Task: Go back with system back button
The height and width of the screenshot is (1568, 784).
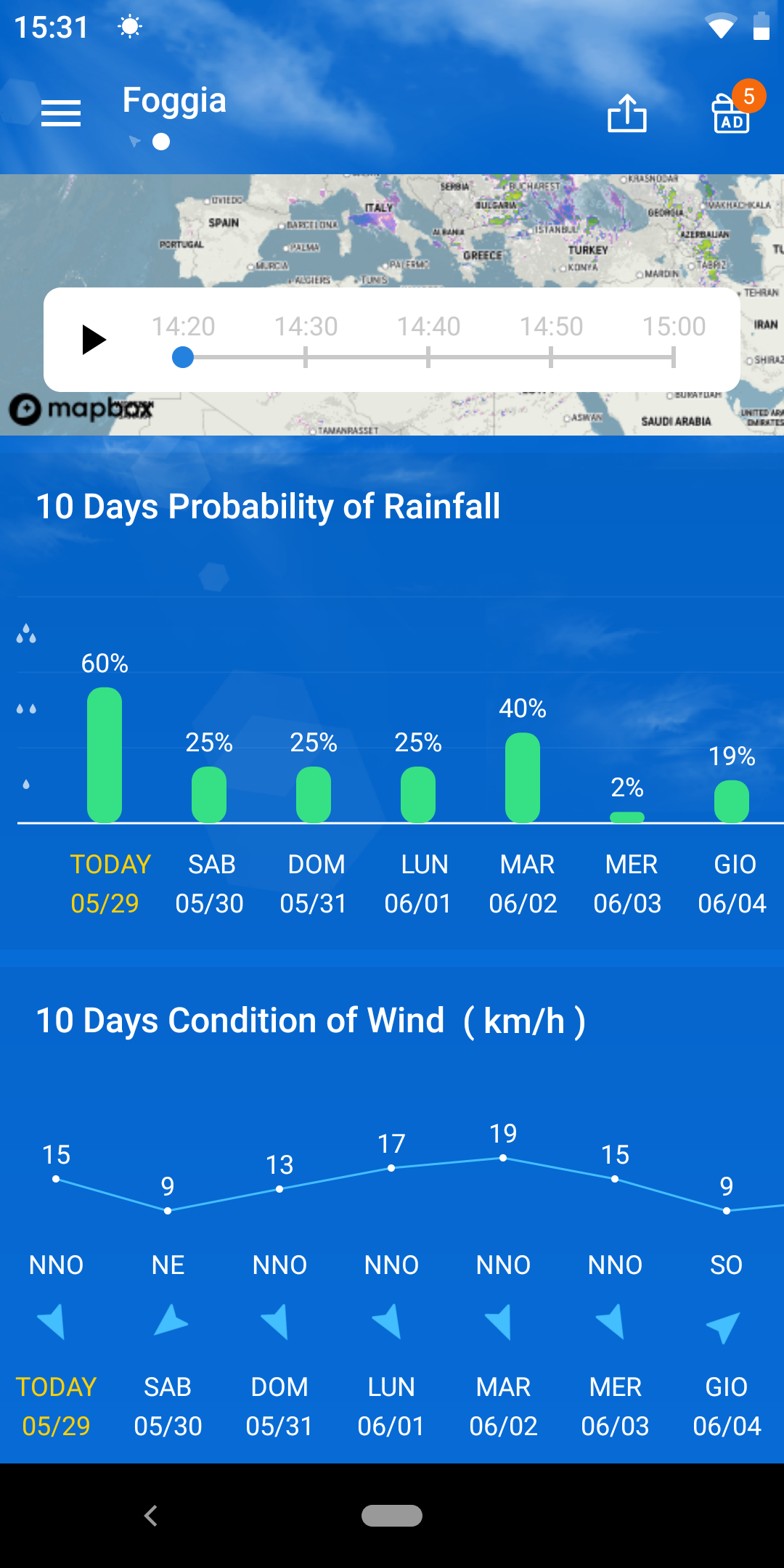Action: 151,1516
